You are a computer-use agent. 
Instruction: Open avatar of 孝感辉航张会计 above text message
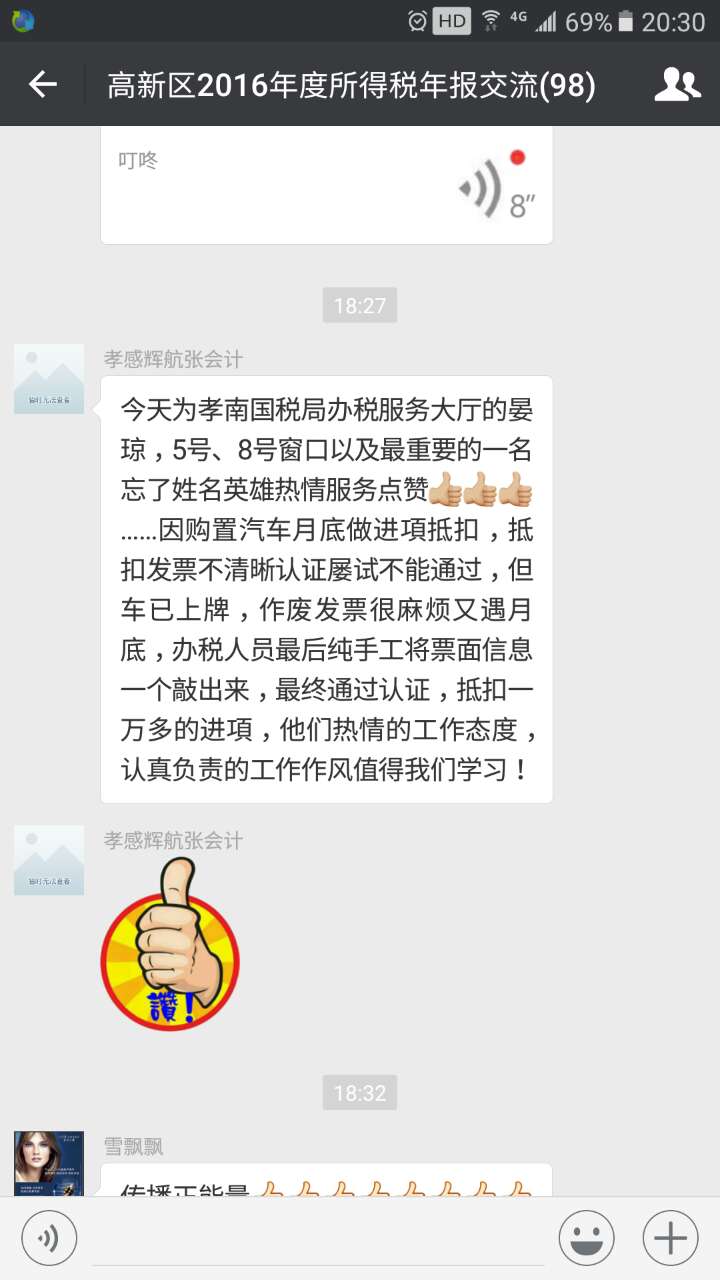click(49, 379)
